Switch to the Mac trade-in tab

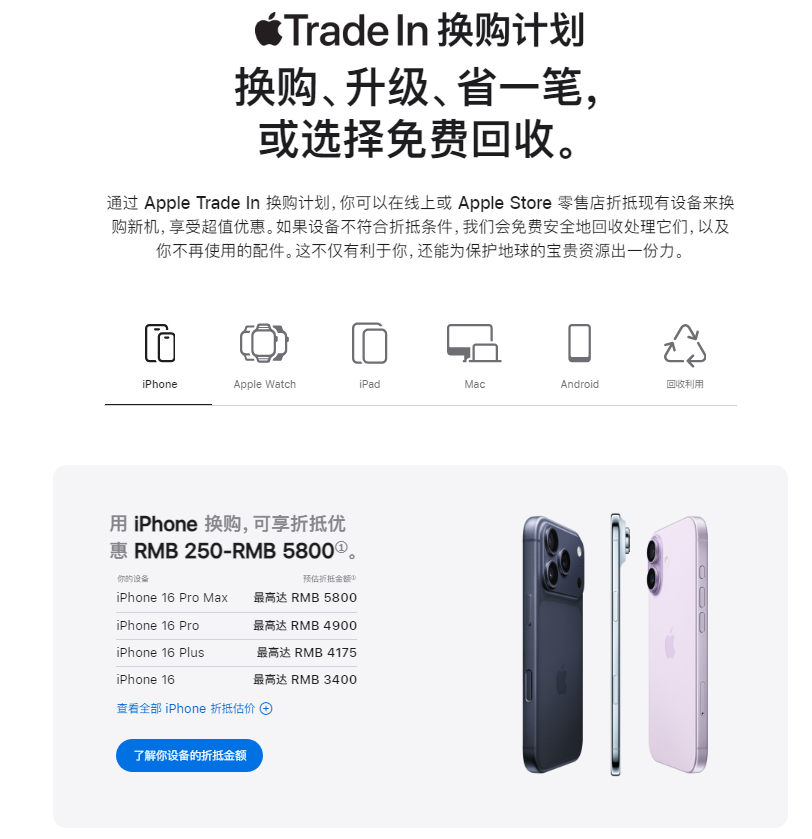pyautogui.click(x=474, y=357)
